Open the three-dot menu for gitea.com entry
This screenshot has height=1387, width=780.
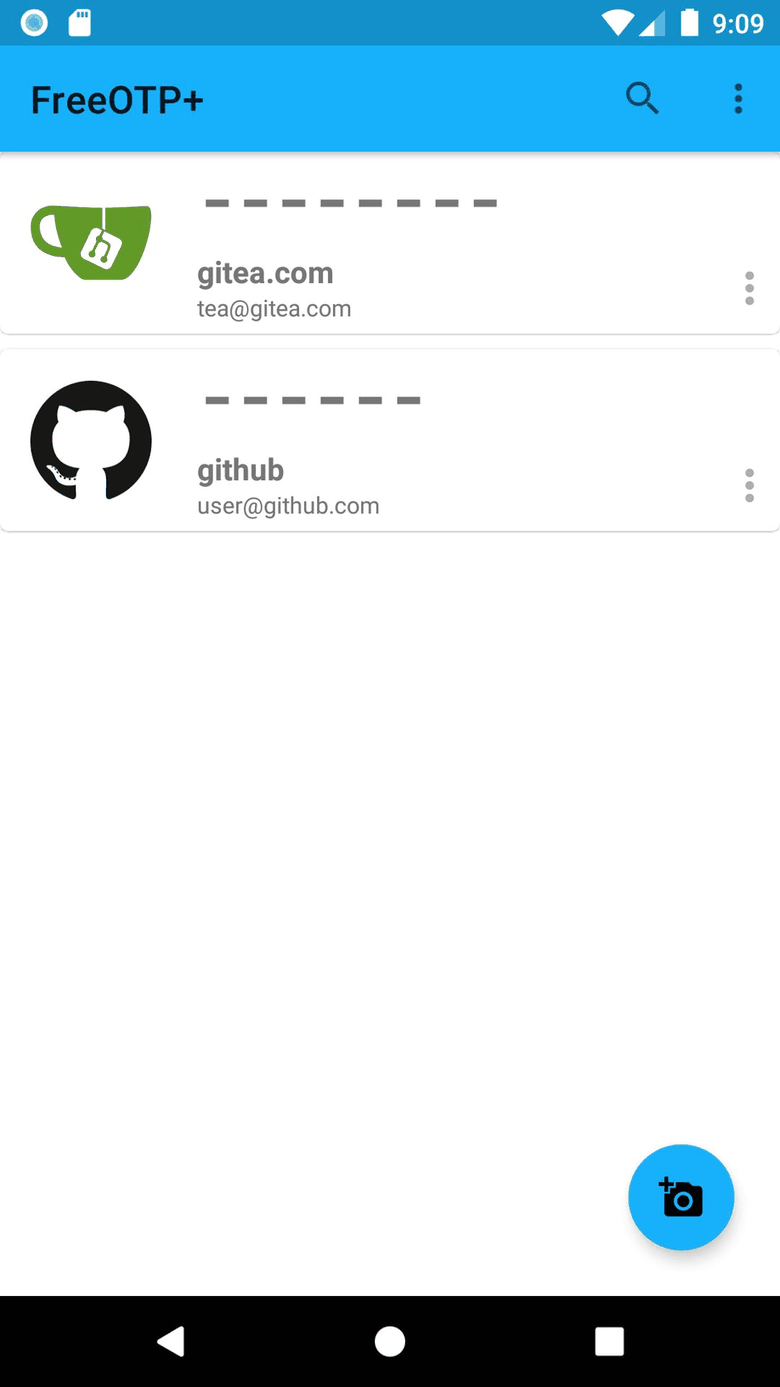pos(749,288)
